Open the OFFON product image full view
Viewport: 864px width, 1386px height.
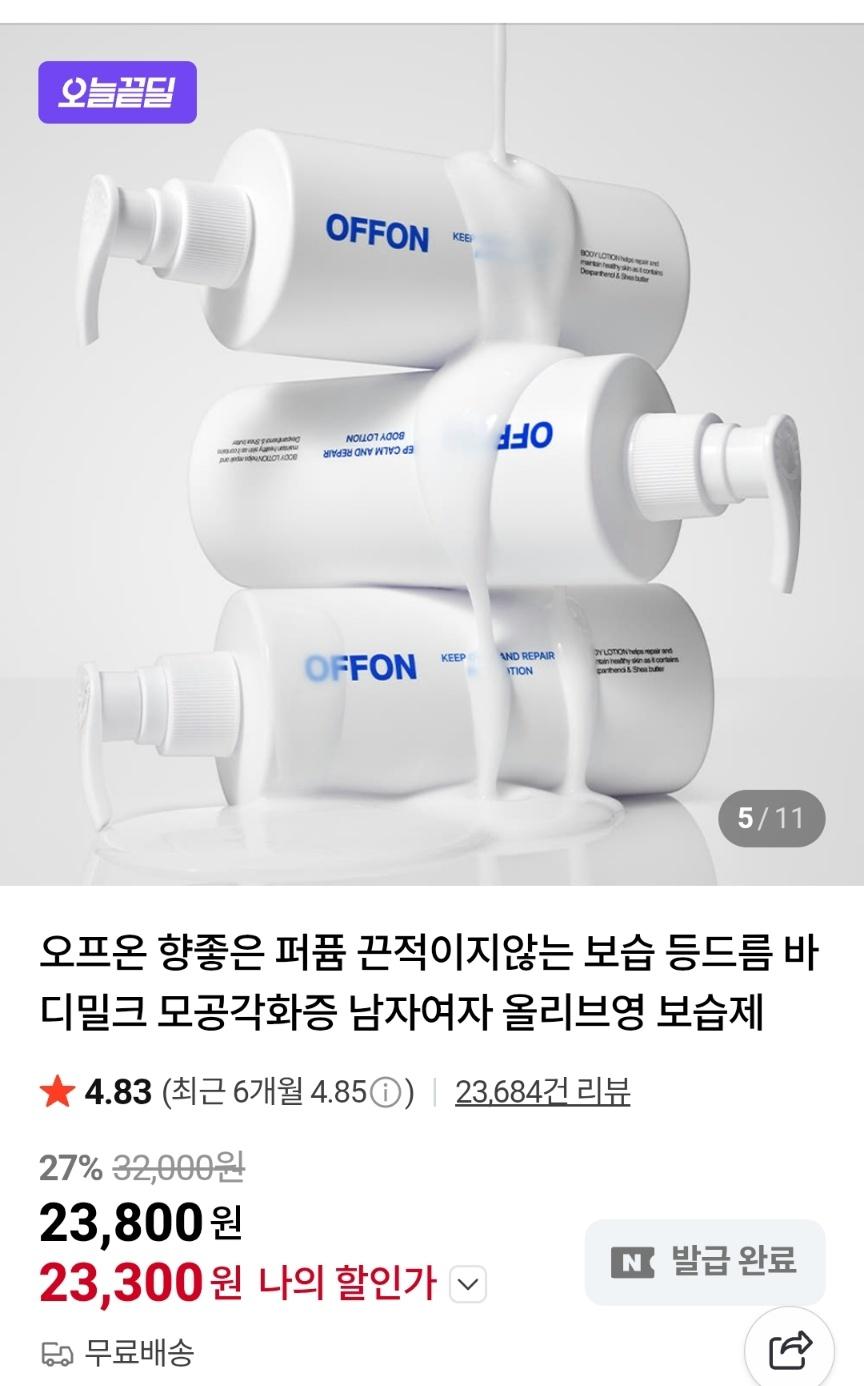(x=432, y=454)
